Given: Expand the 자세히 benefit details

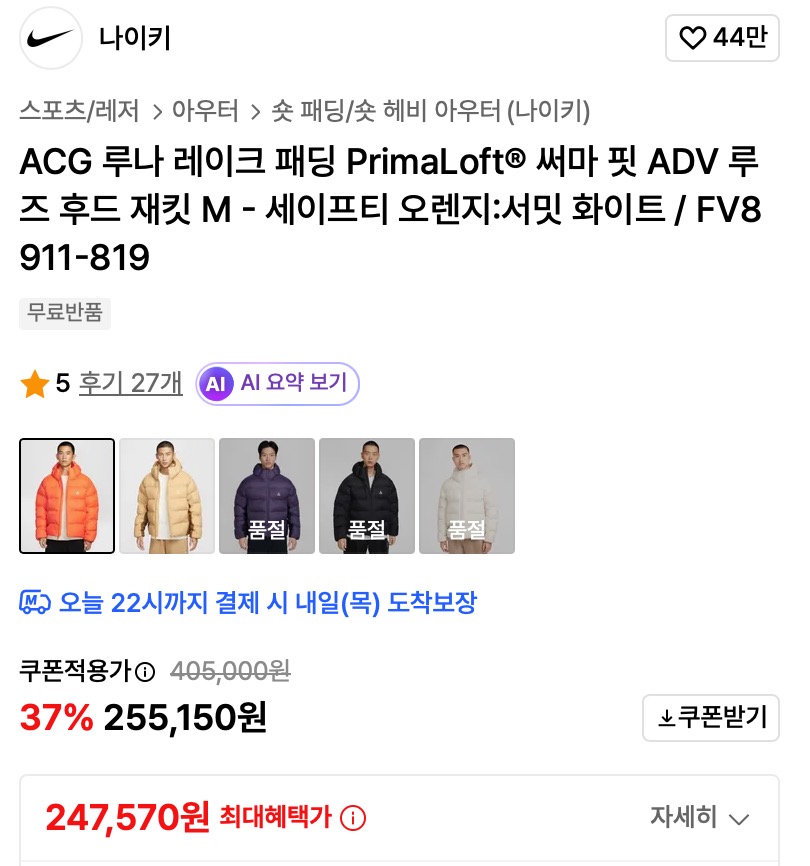Looking at the screenshot, I should point(700,817).
